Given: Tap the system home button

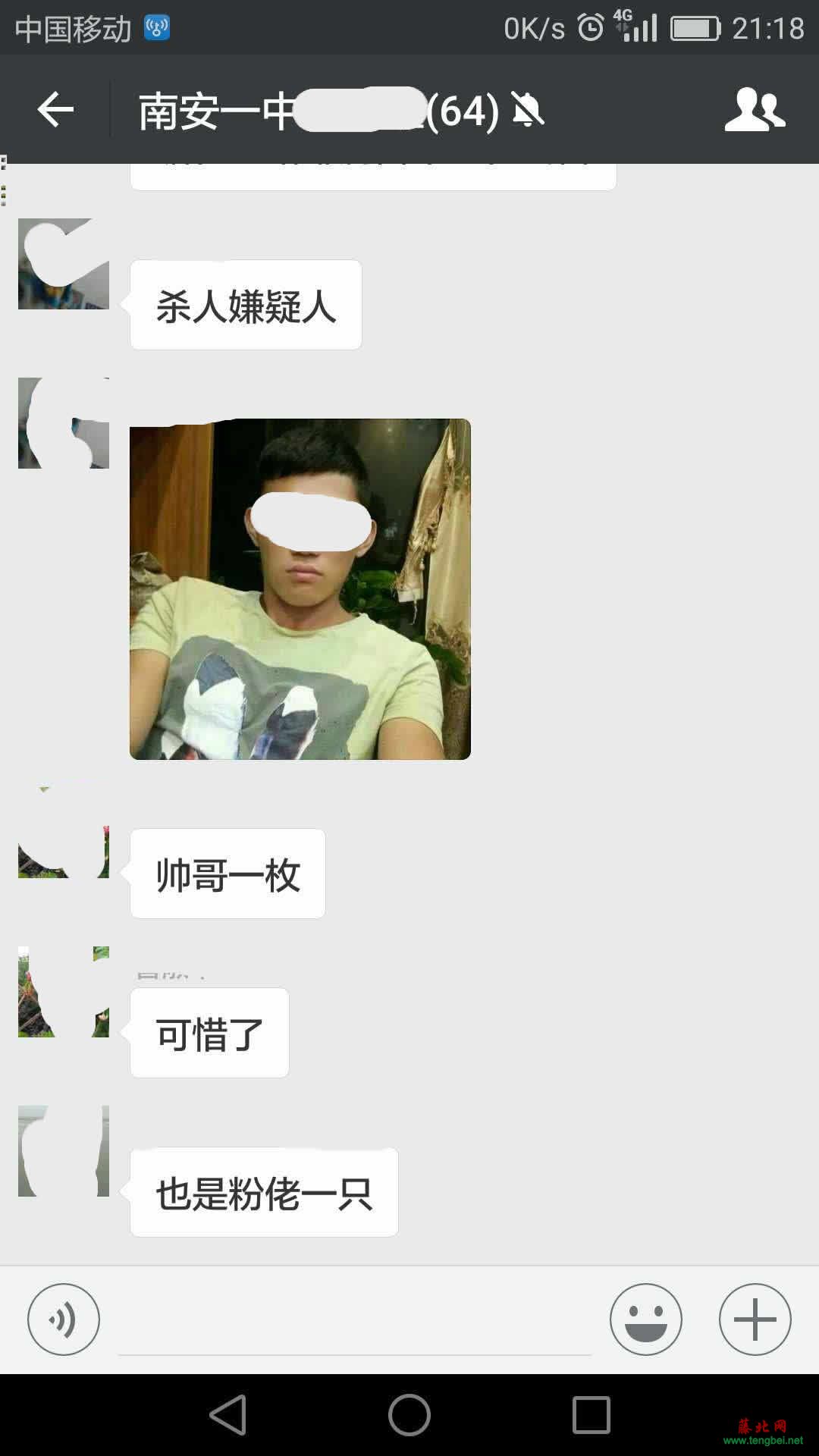Looking at the screenshot, I should (409, 1415).
